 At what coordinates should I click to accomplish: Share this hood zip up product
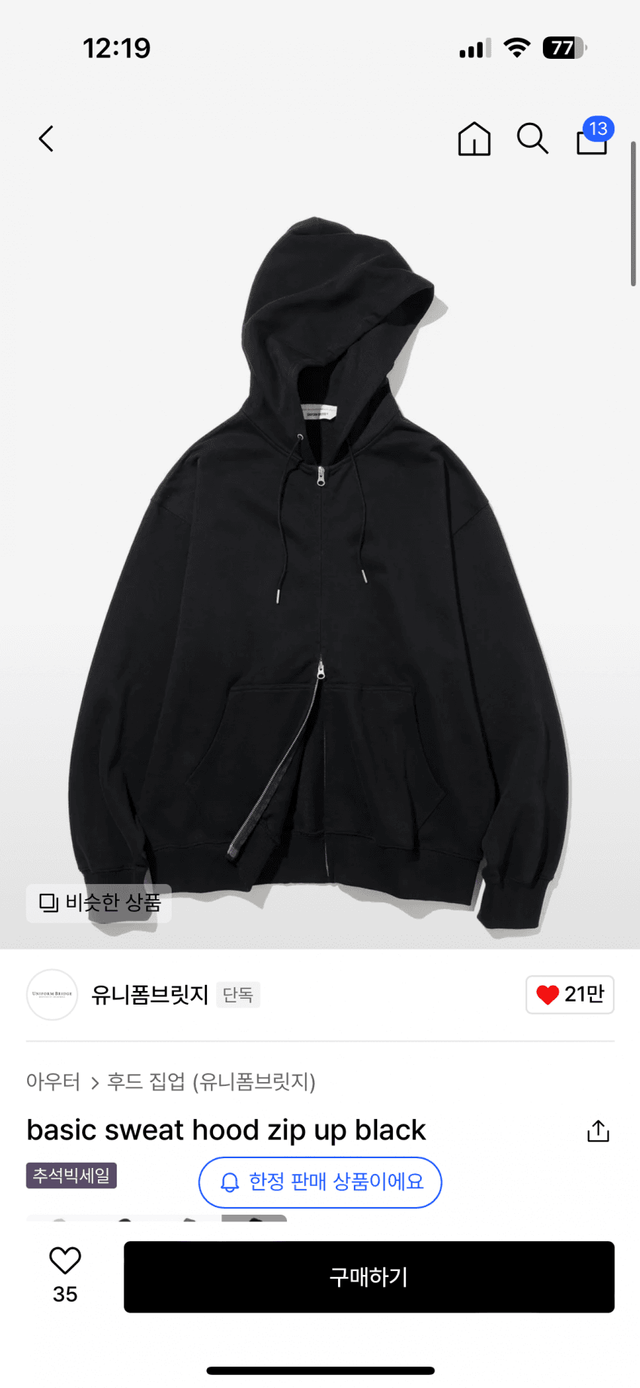coord(597,1131)
